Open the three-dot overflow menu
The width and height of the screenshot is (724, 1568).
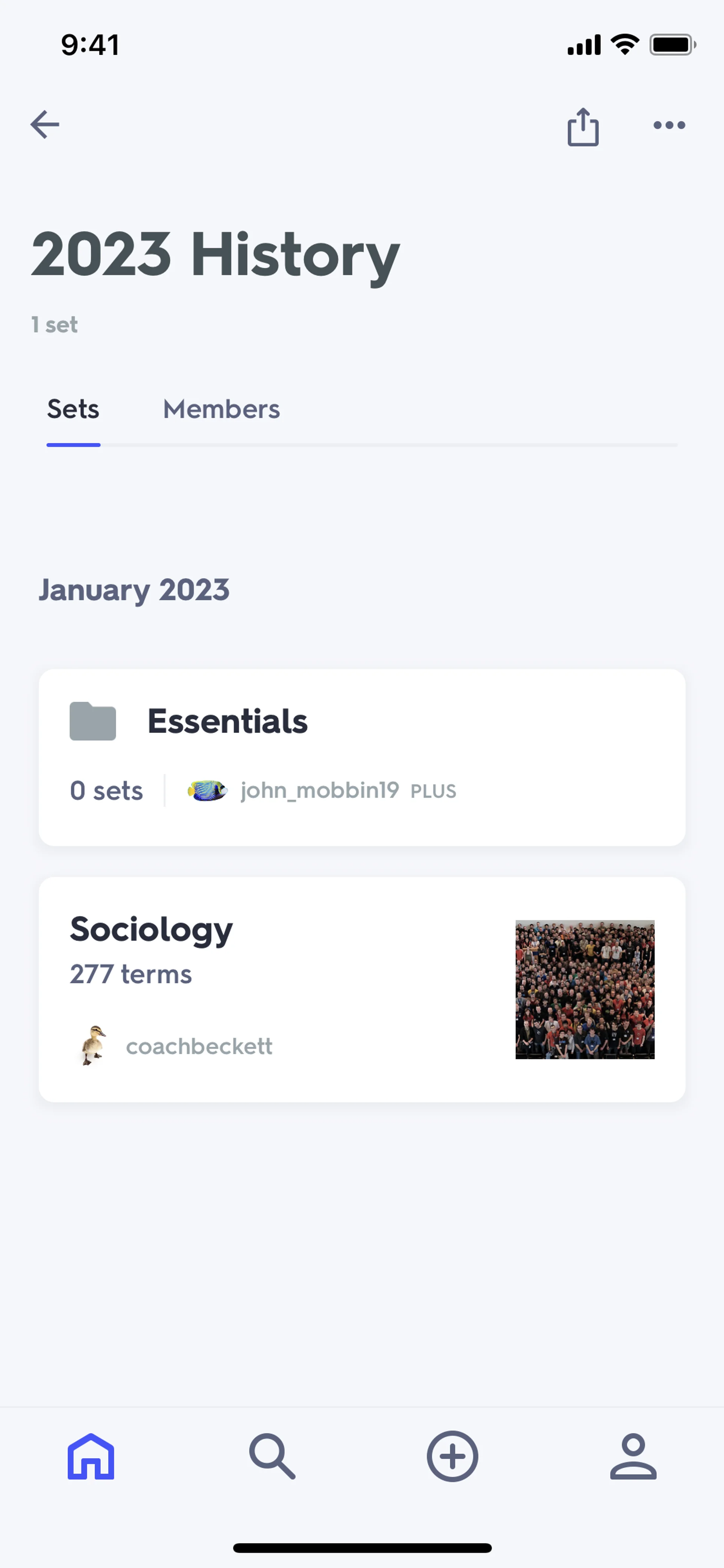tap(669, 125)
